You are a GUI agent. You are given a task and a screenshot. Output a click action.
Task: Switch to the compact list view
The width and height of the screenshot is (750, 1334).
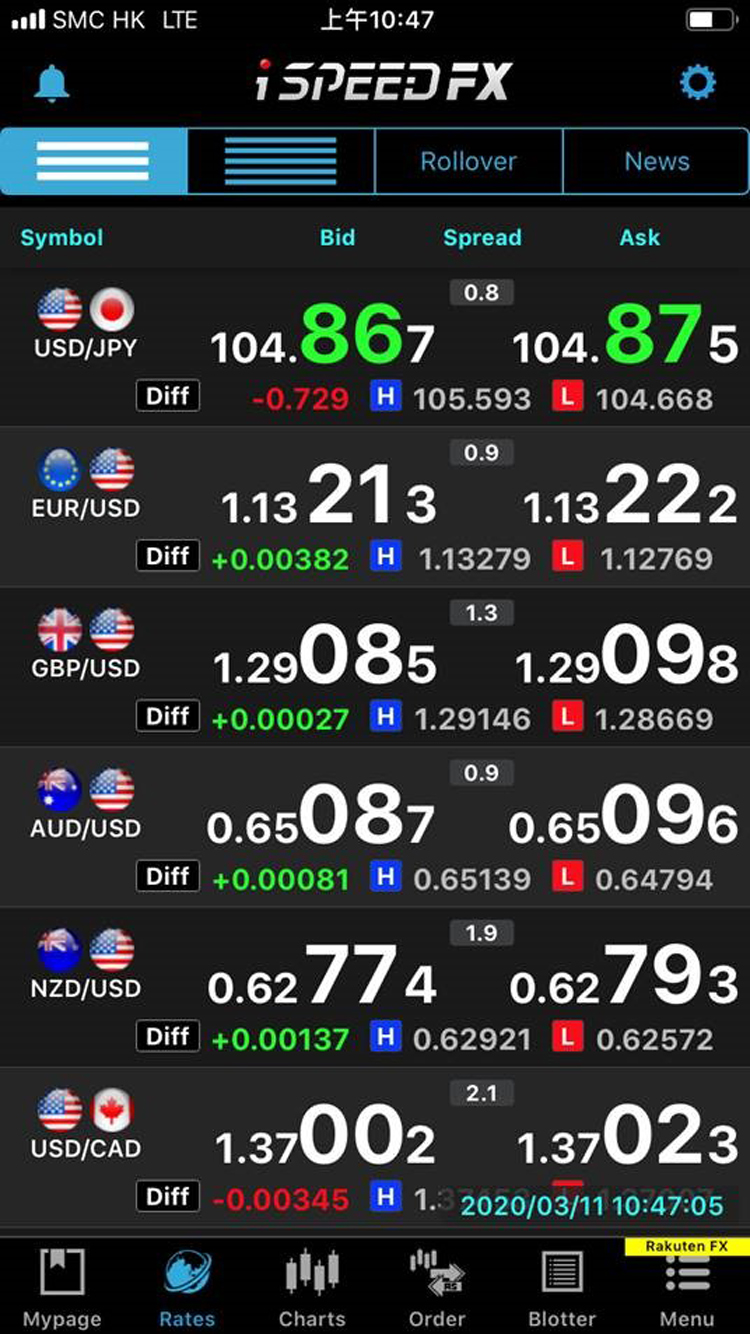tap(281, 161)
